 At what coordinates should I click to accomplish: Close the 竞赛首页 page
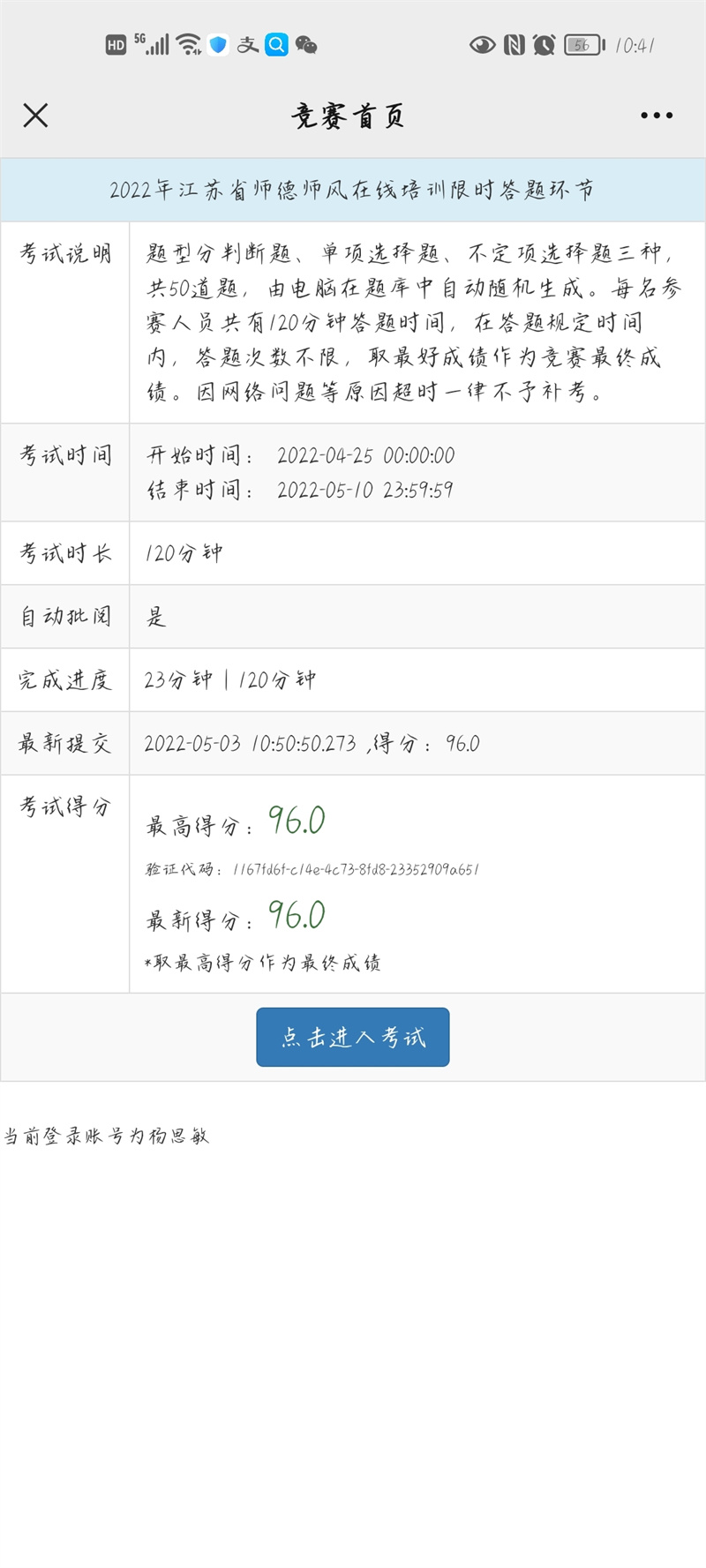tap(35, 116)
